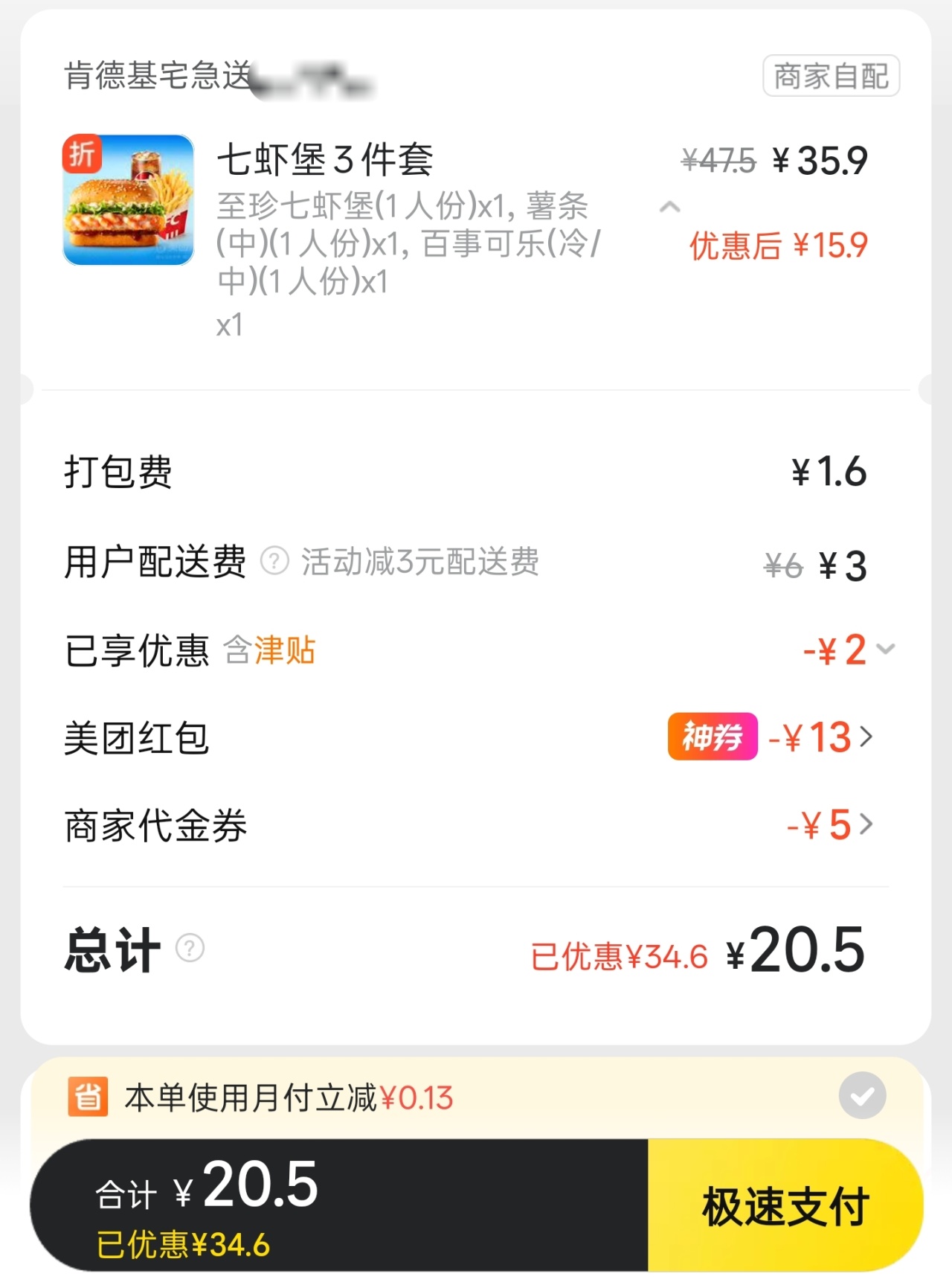Viewport: 952px width, 1288px height.
Task: Open the 七虾堡3件套 product image
Action: coord(129,200)
